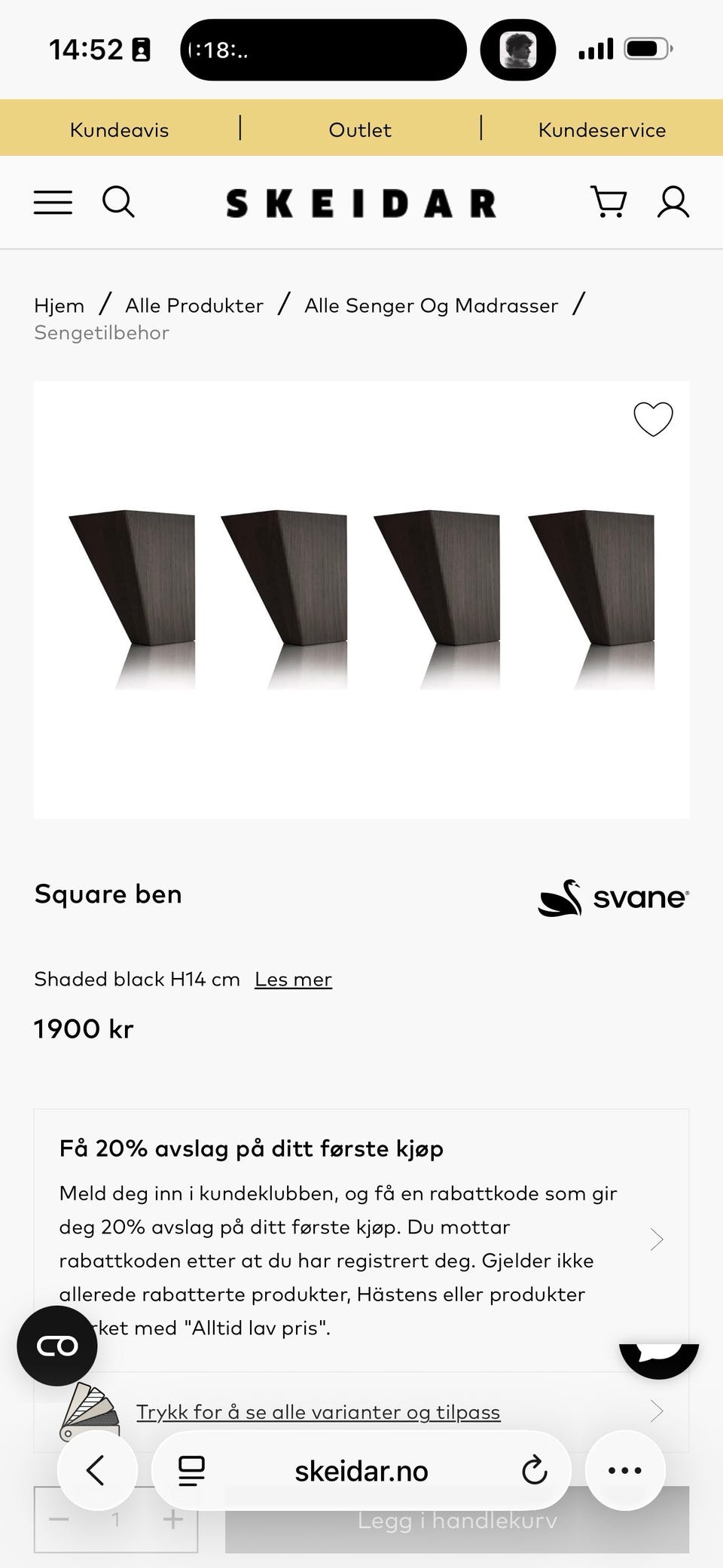Open browser more options menu
The height and width of the screenshot is (1568, 723).
click(x=625, y=1470)
